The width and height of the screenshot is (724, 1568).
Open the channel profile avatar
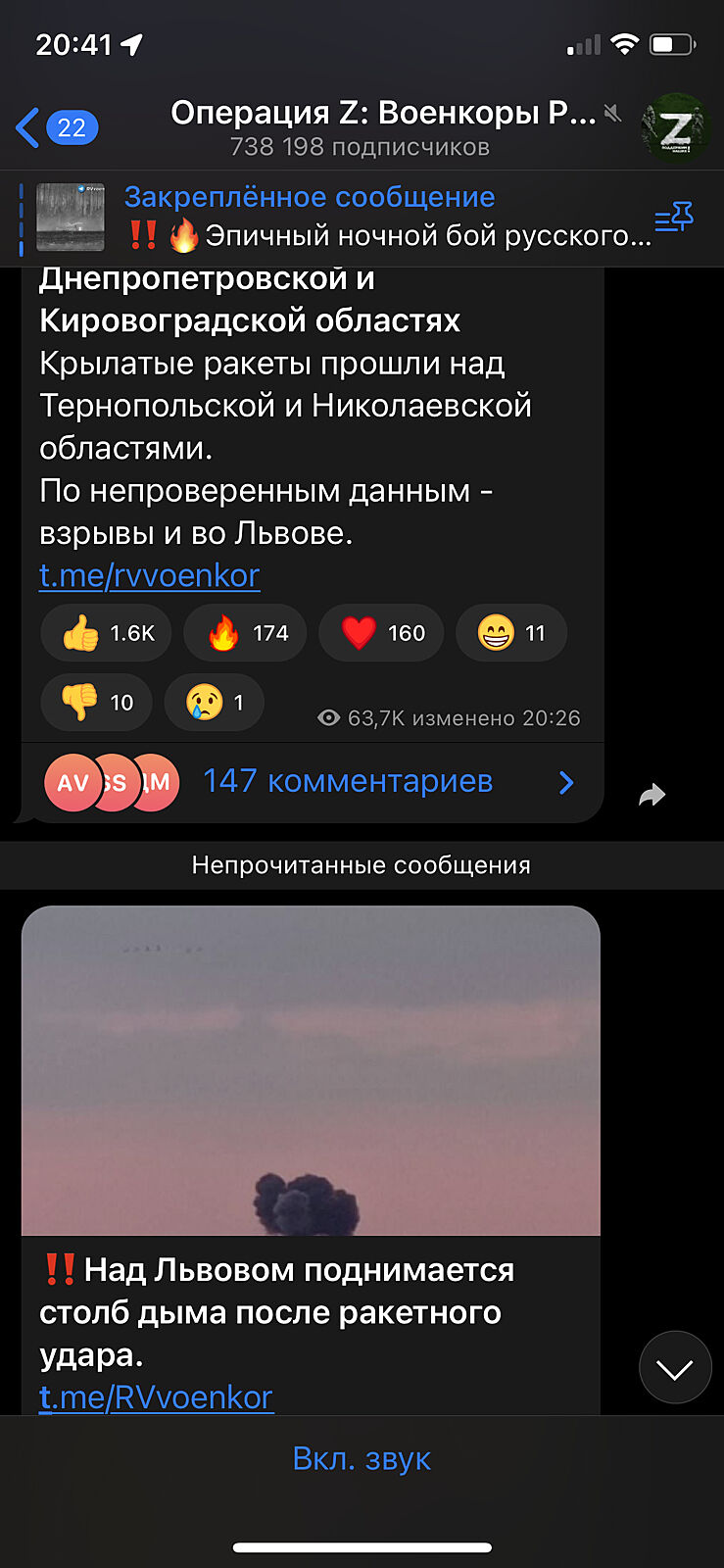tap(675, 126)
